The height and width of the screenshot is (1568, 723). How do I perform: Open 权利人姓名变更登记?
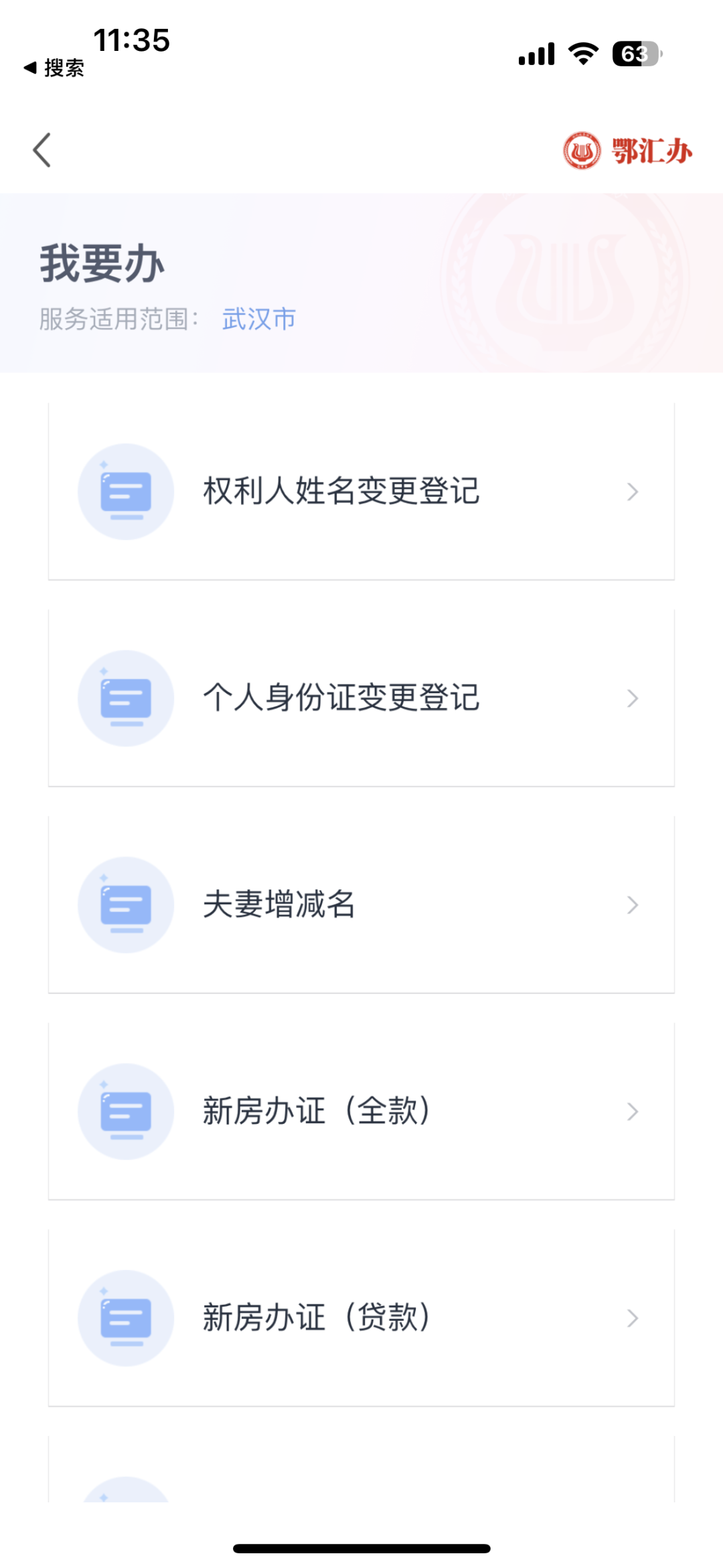tap(361, 492)
